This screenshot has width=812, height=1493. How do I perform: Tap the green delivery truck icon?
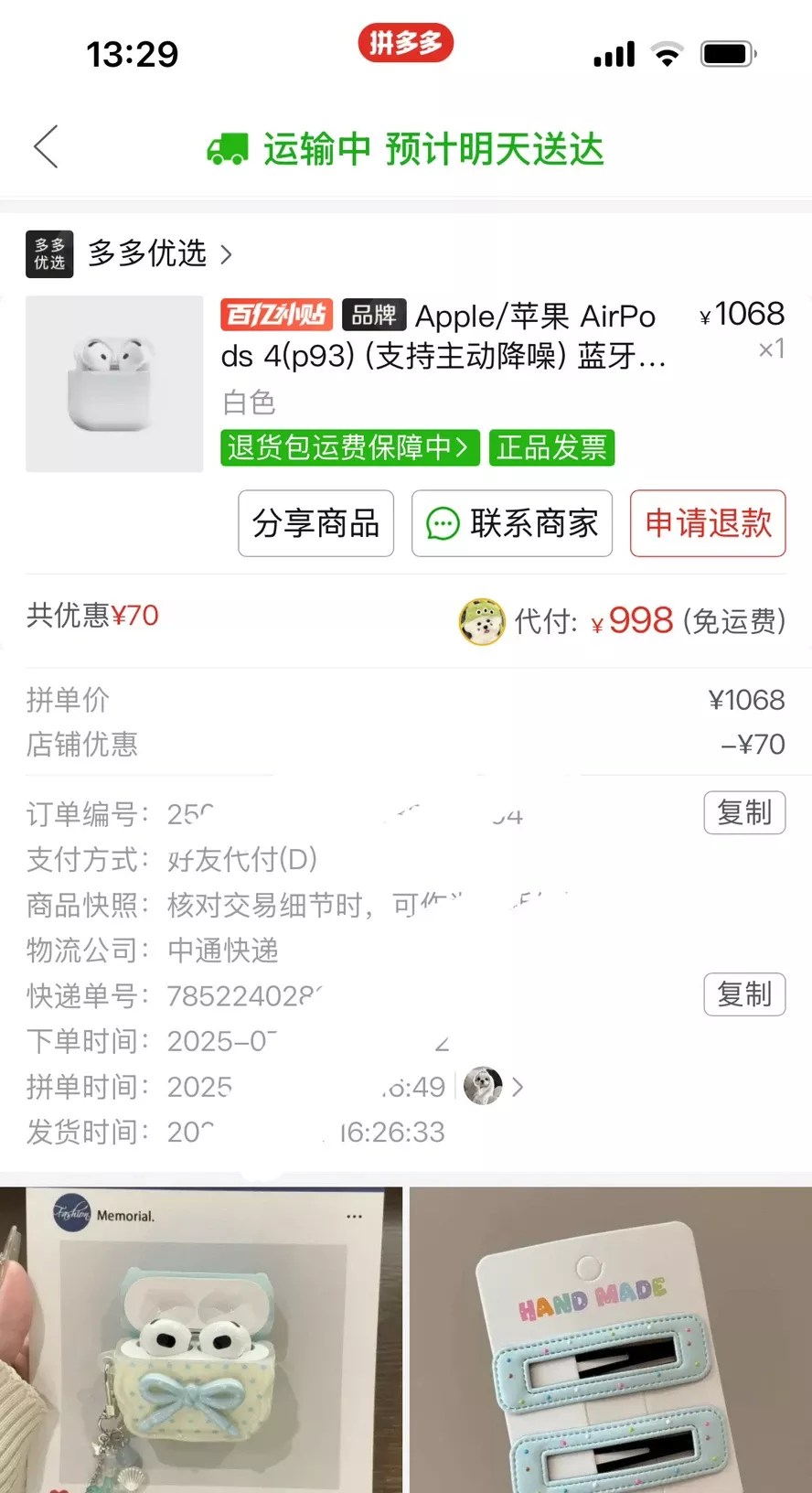(x=230, y=146)
